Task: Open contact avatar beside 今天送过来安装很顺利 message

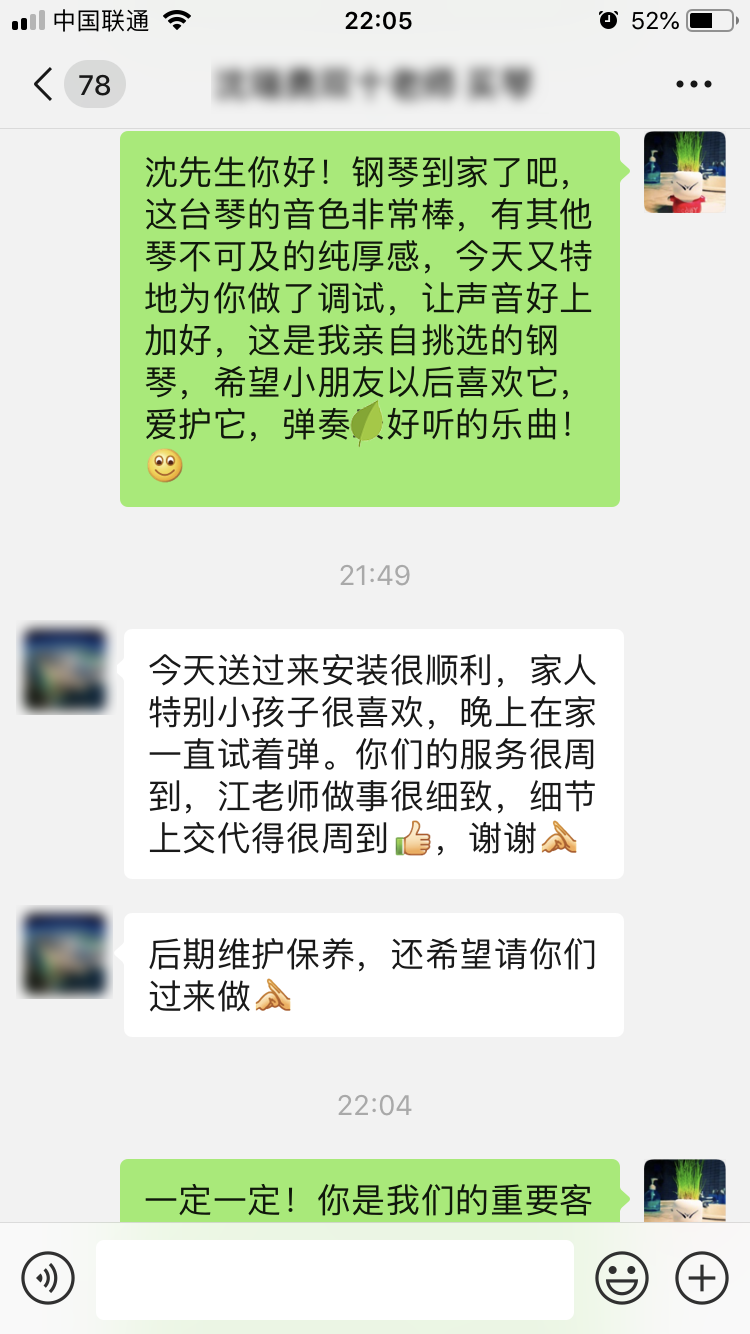Action: [65, 670]
